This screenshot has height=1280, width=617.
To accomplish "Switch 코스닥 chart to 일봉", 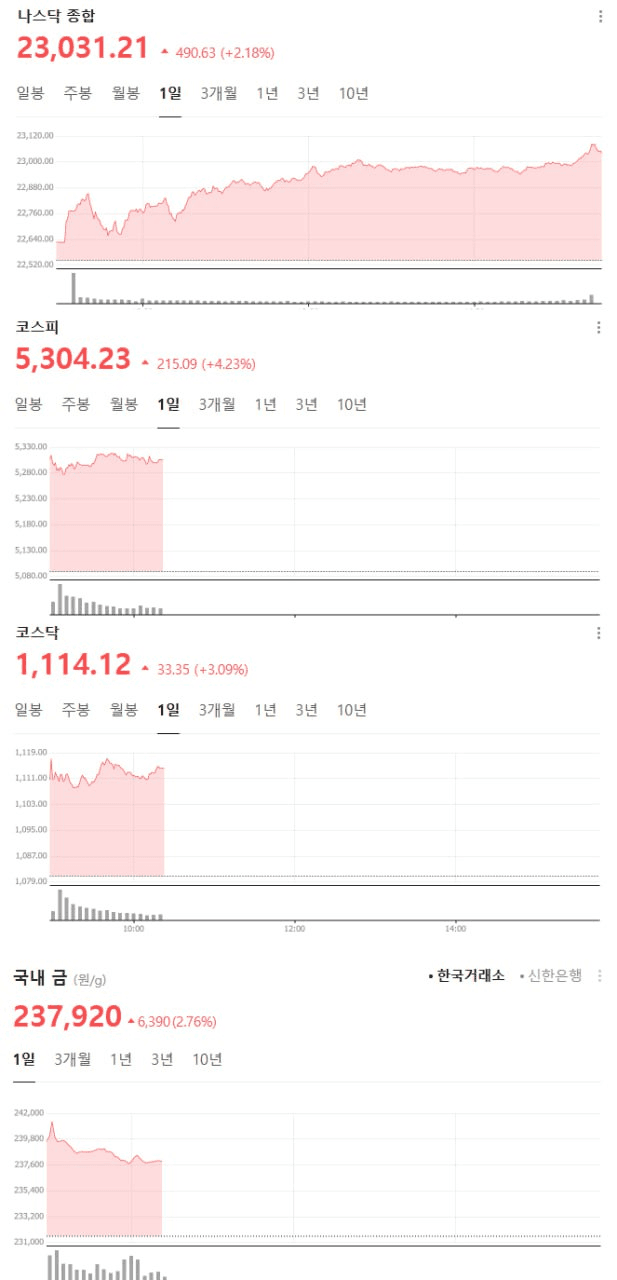I will (x=29, y=711).
